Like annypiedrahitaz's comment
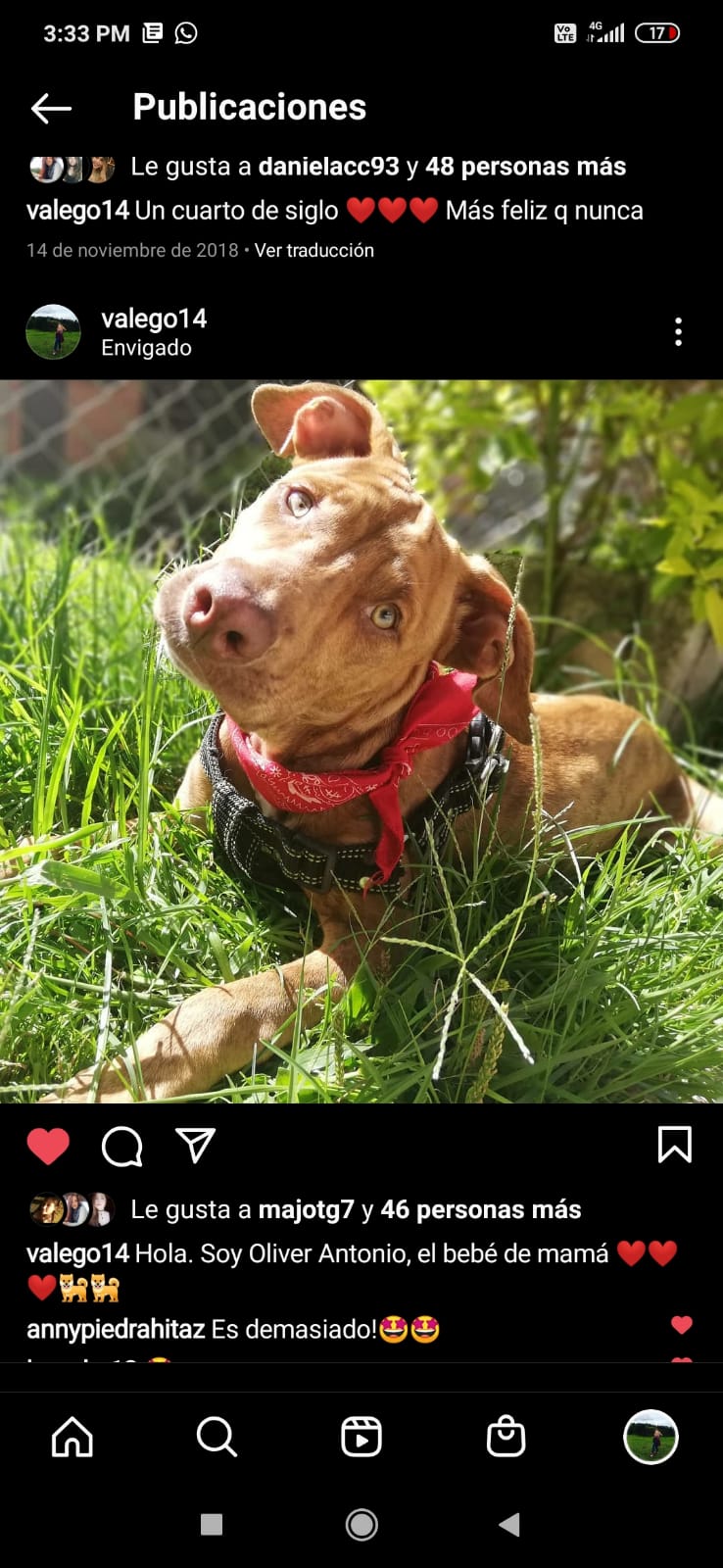Screen dimensions: 723x1568 (682, 1325)
